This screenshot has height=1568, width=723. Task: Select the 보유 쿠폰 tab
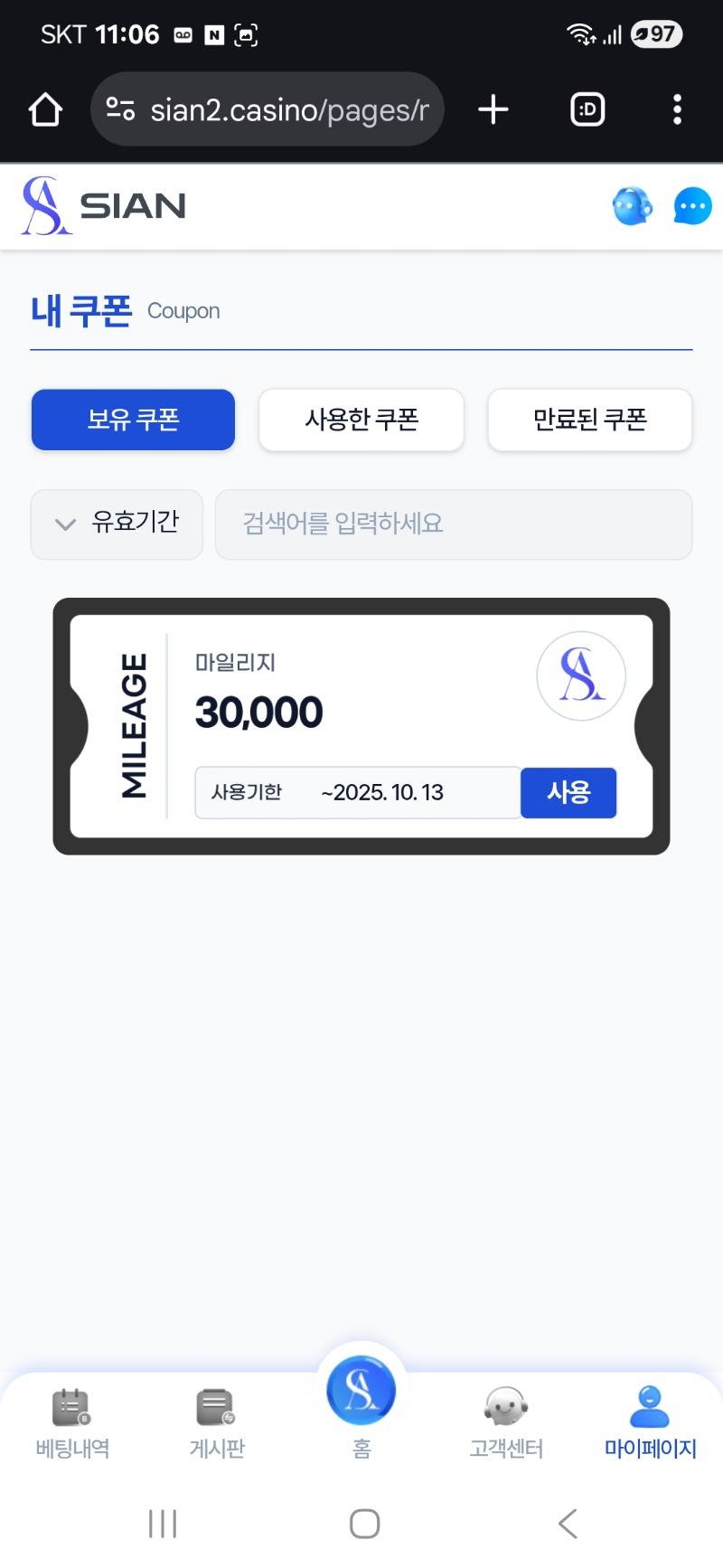(x=133, y=420)
